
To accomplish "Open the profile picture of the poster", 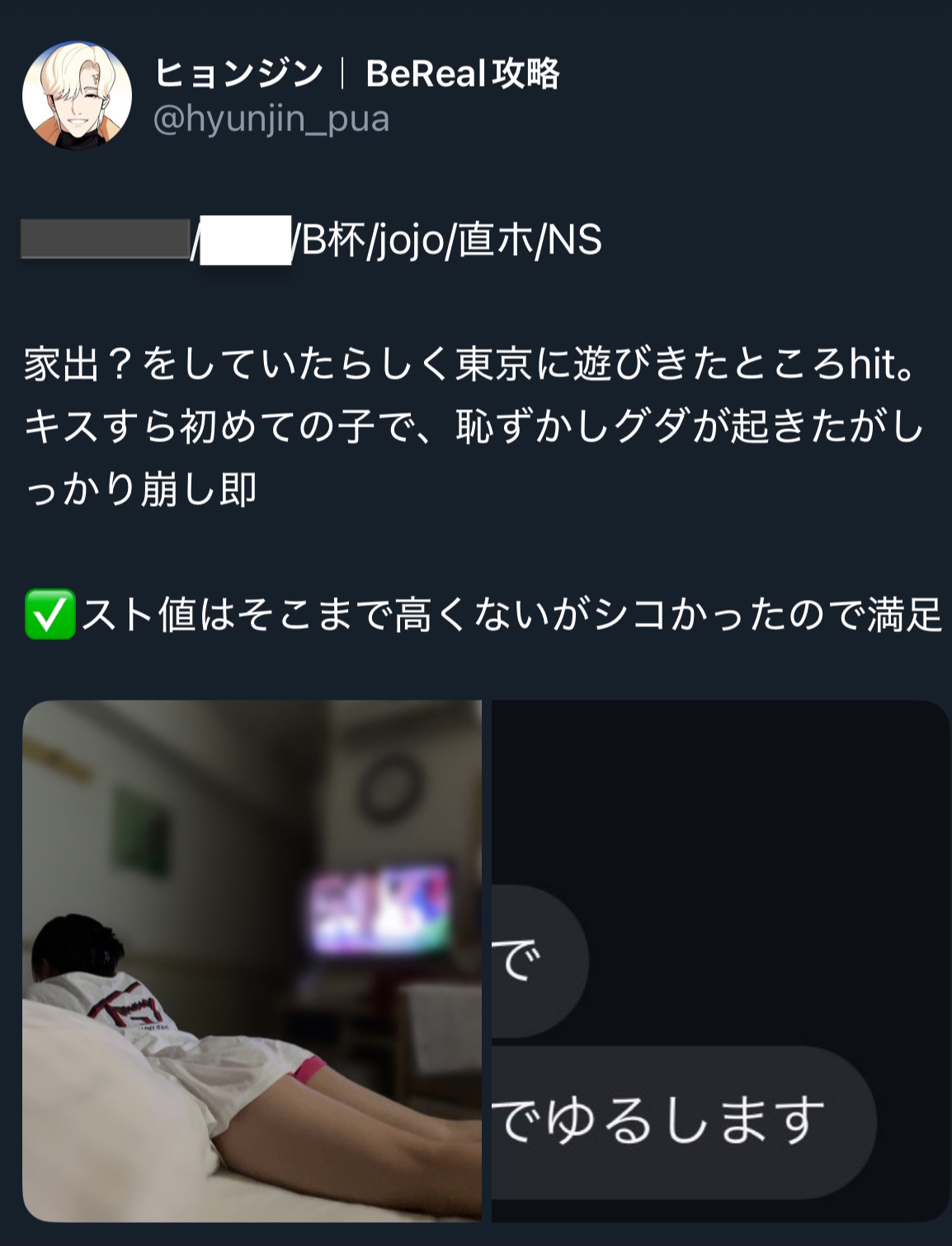I will [x=77, y=96].
